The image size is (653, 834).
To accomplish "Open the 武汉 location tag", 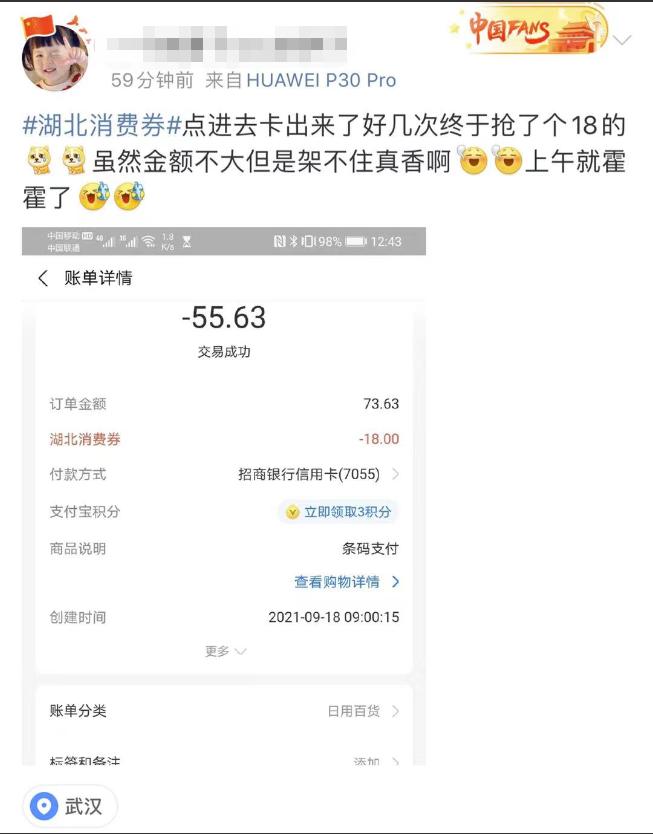I will pos(70,806).
